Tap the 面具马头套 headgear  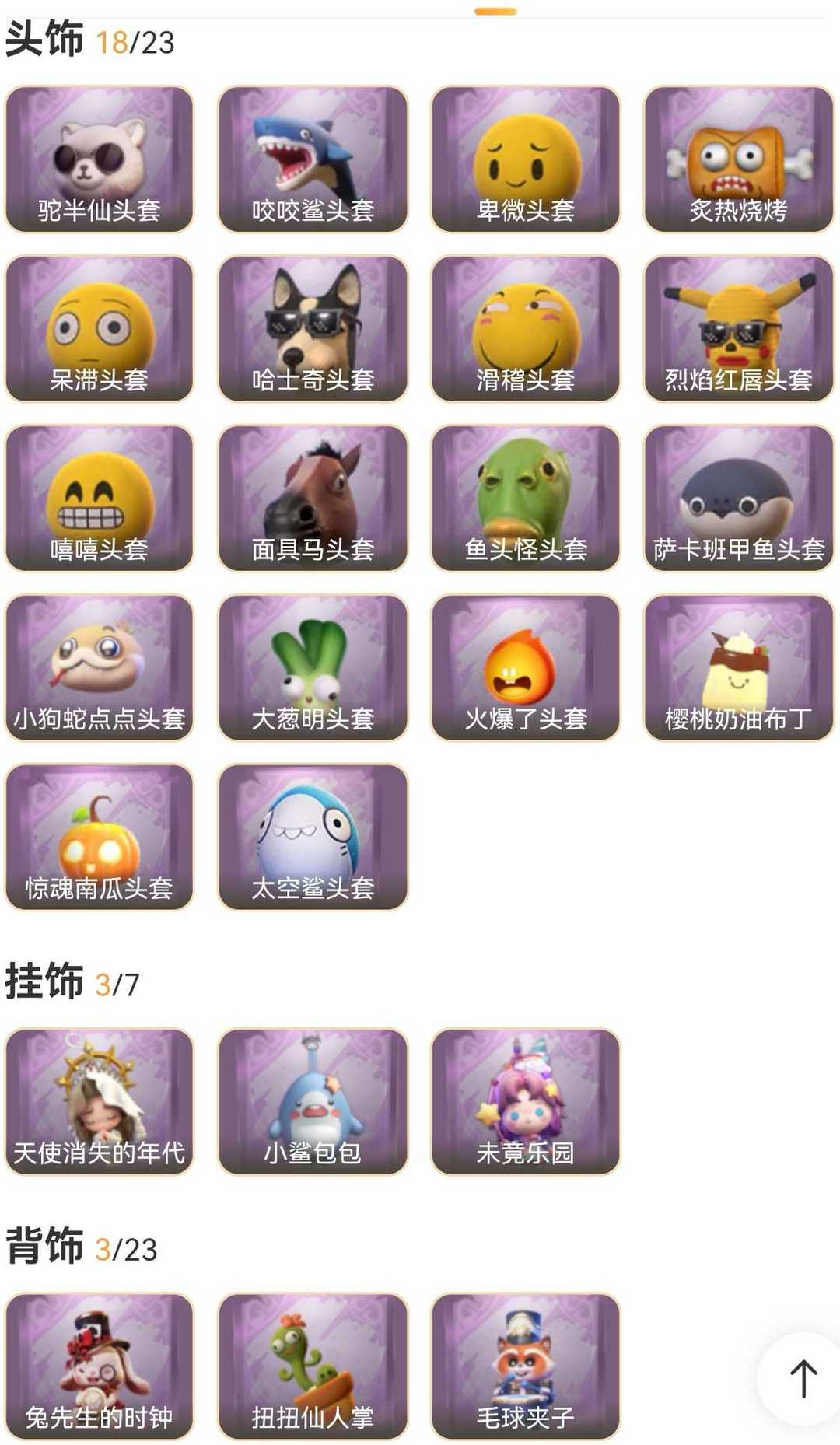[313, 499]
